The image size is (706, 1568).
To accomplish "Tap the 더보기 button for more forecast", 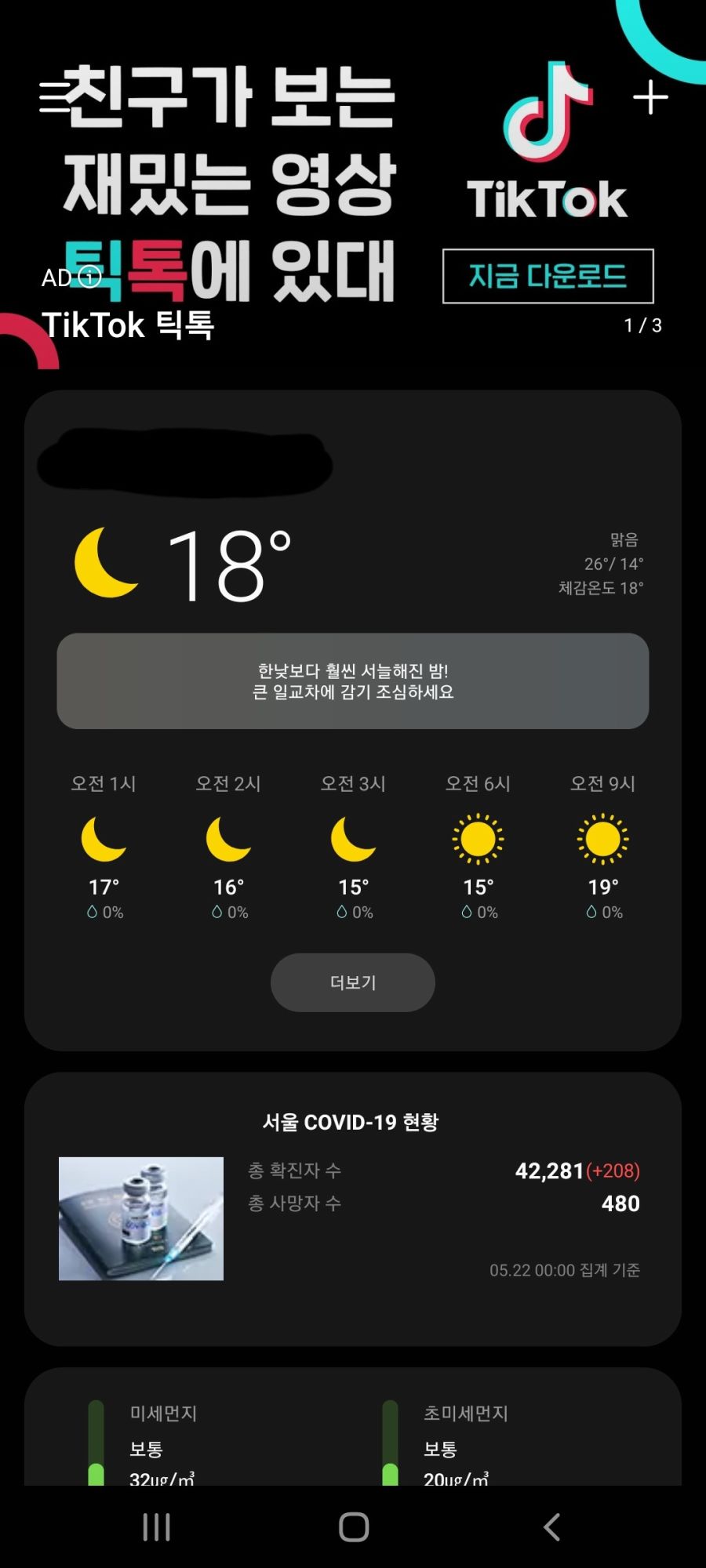I will click(x=352, y=982).
